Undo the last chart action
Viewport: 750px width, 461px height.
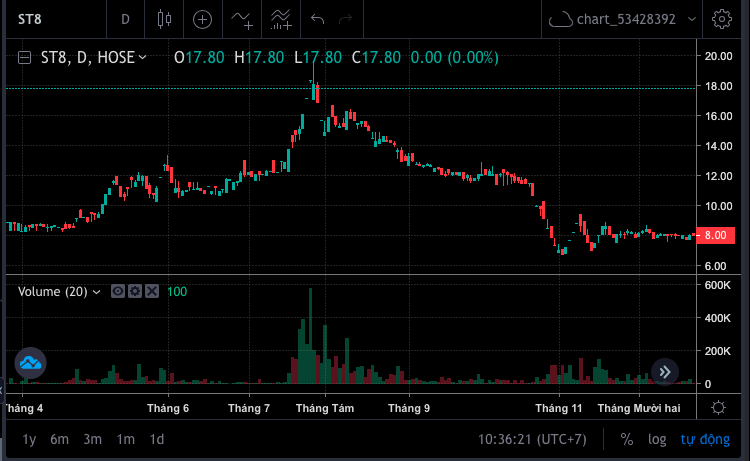(x=318, y=18)
